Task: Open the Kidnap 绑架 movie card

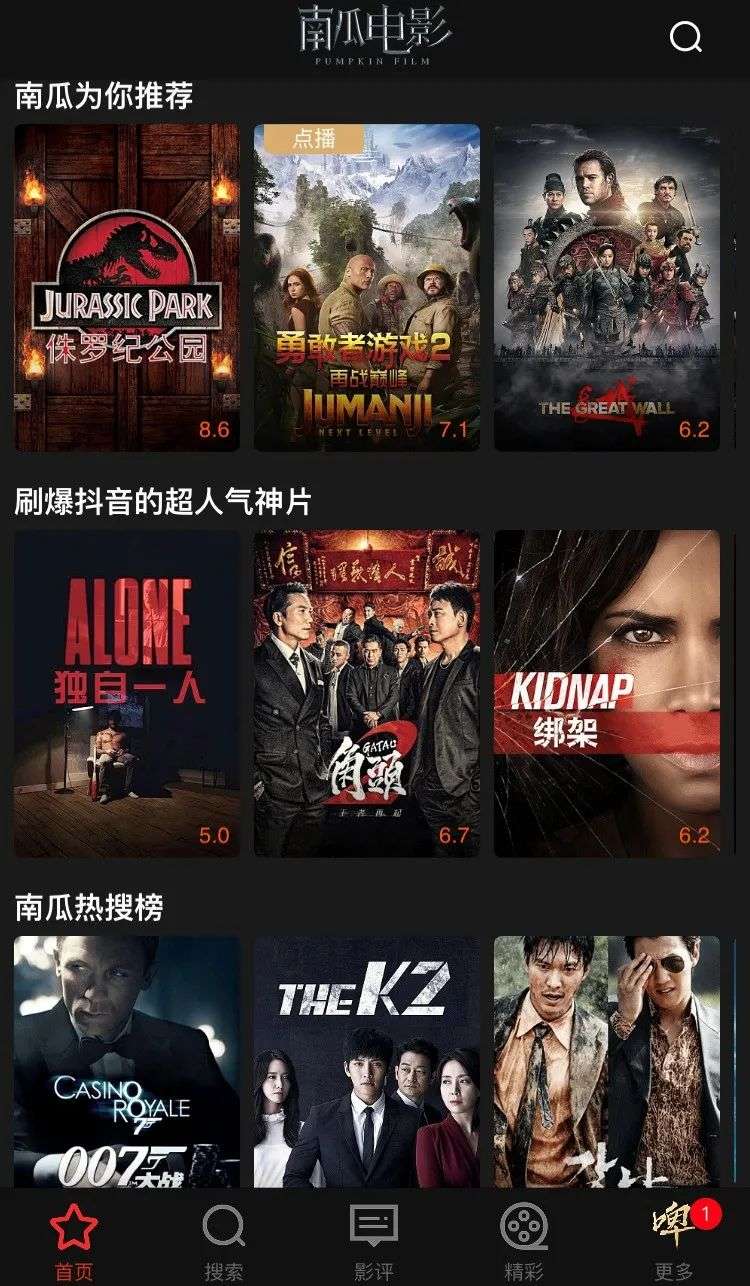Action: [607, 693]
